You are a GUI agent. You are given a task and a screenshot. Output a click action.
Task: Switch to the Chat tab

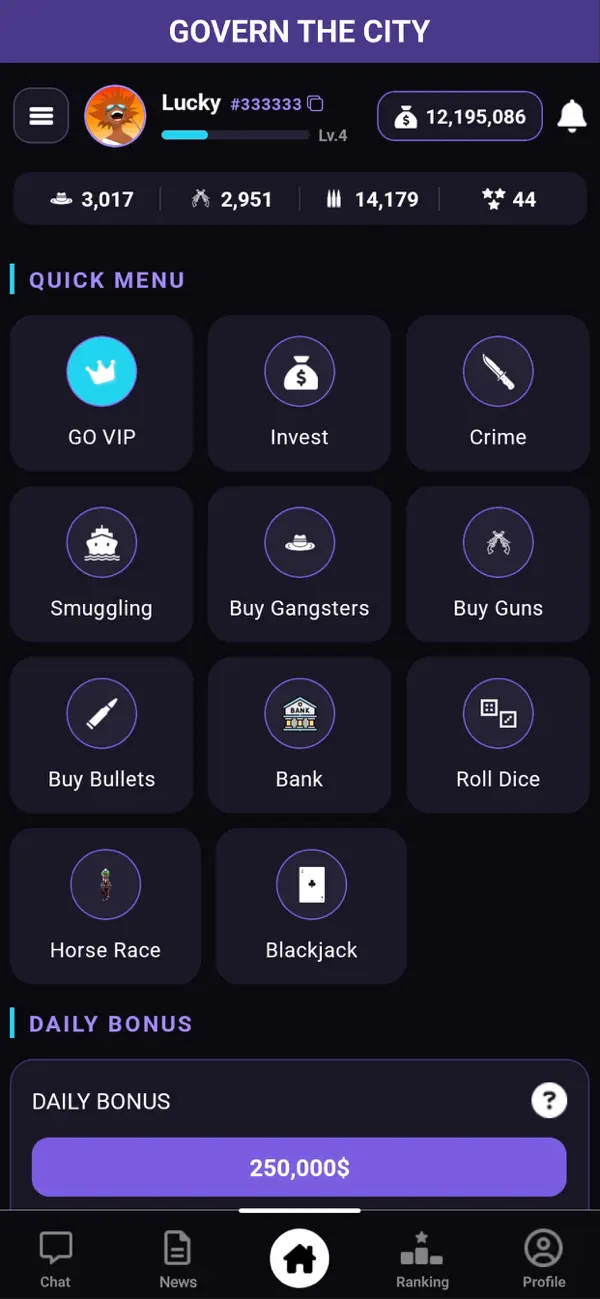(x=55, y=1260)
